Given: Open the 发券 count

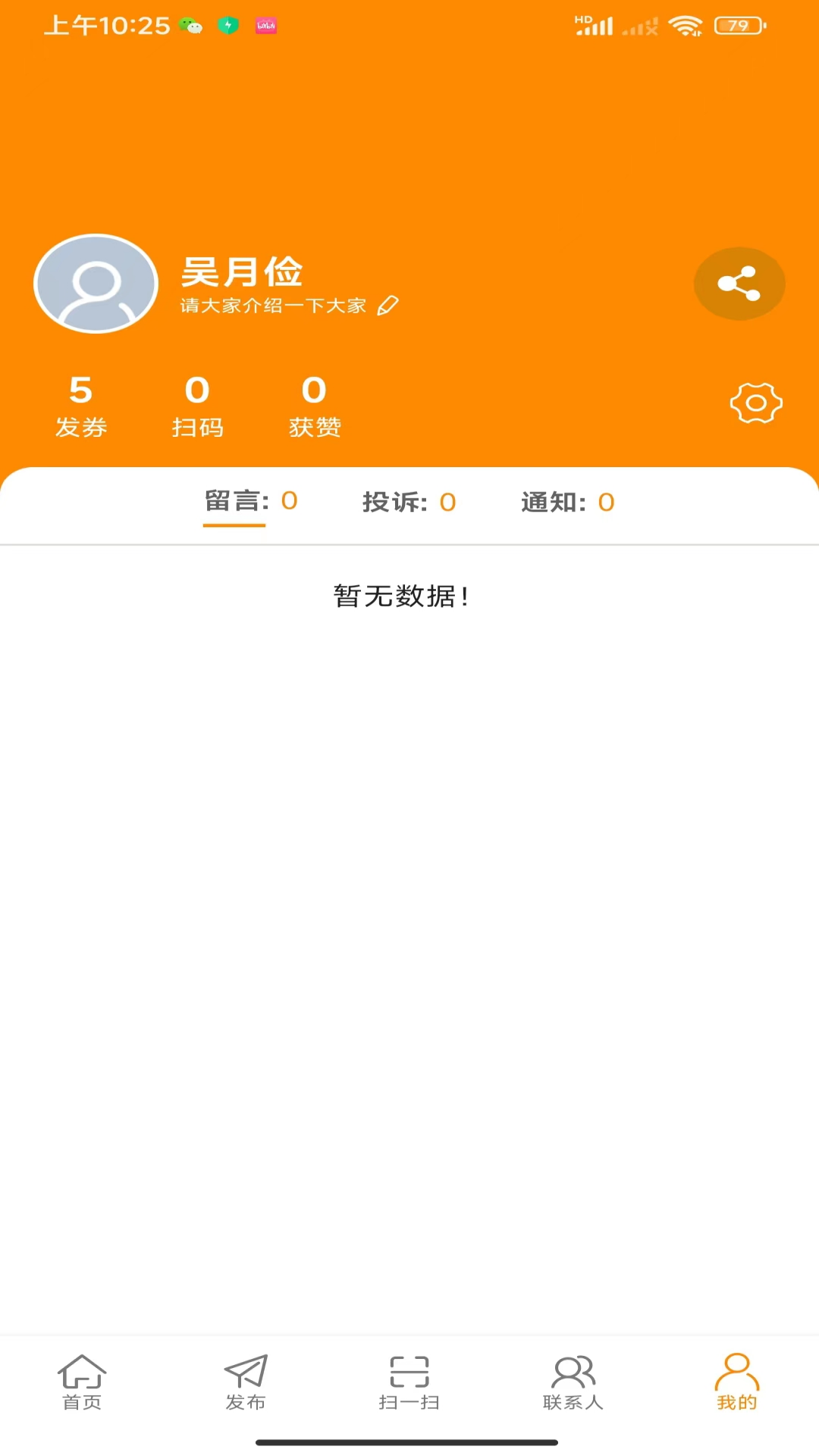Looking at the screenshot, I should [81, 406].
